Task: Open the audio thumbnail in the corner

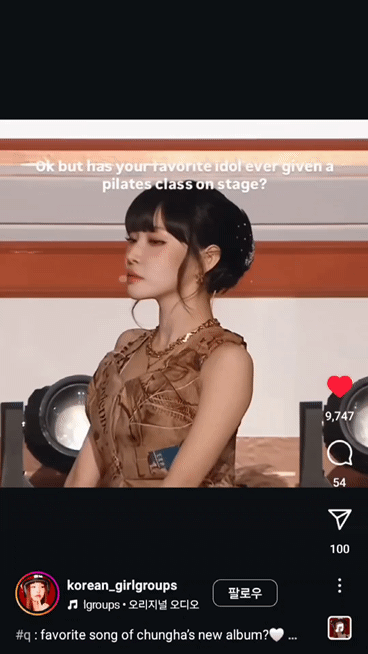Action: click(x=339, y=628)
